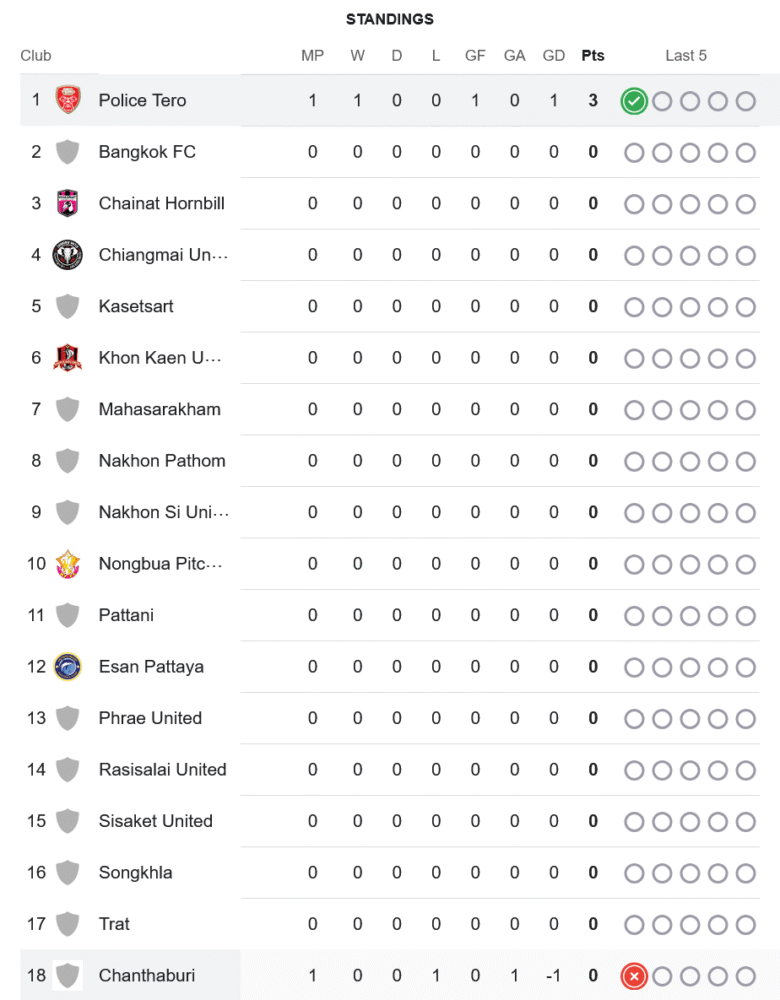Image resolution: width=780 pixels, height=1000 pixels.
Task: Open the Police Tero team row
Action: 142,100
